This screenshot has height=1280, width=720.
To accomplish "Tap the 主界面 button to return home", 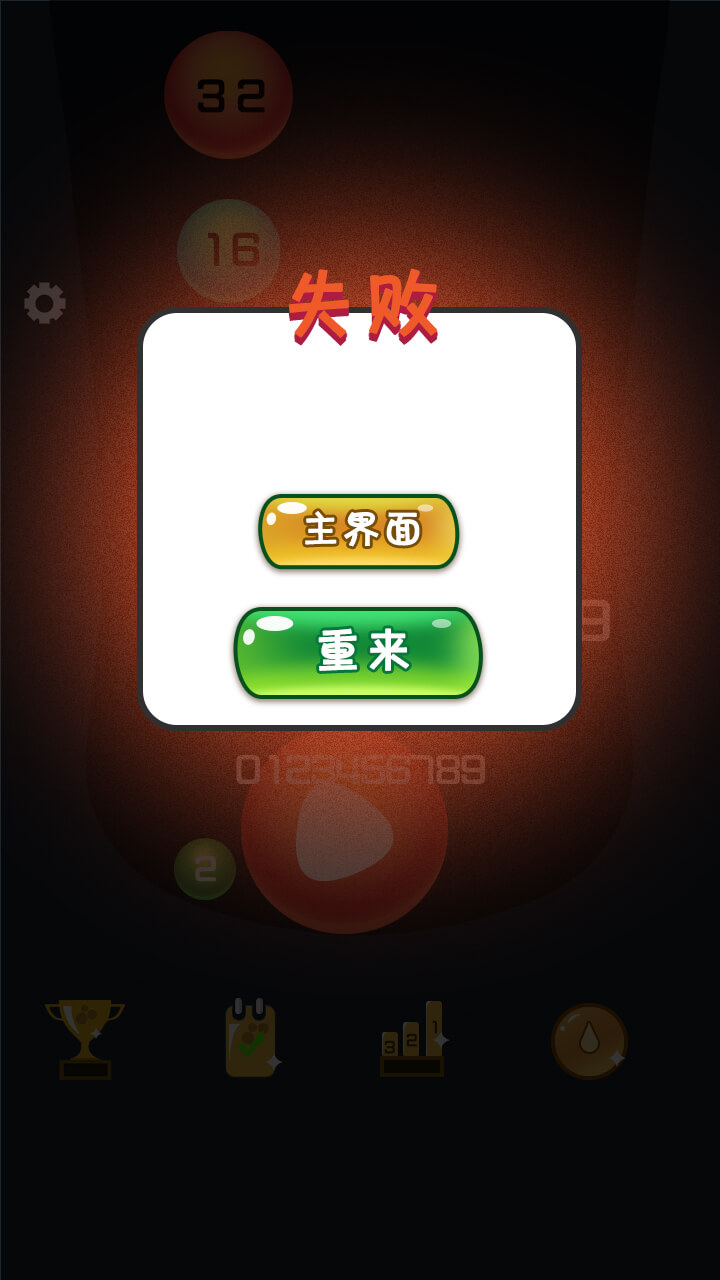I will click(x=358, y=531).
